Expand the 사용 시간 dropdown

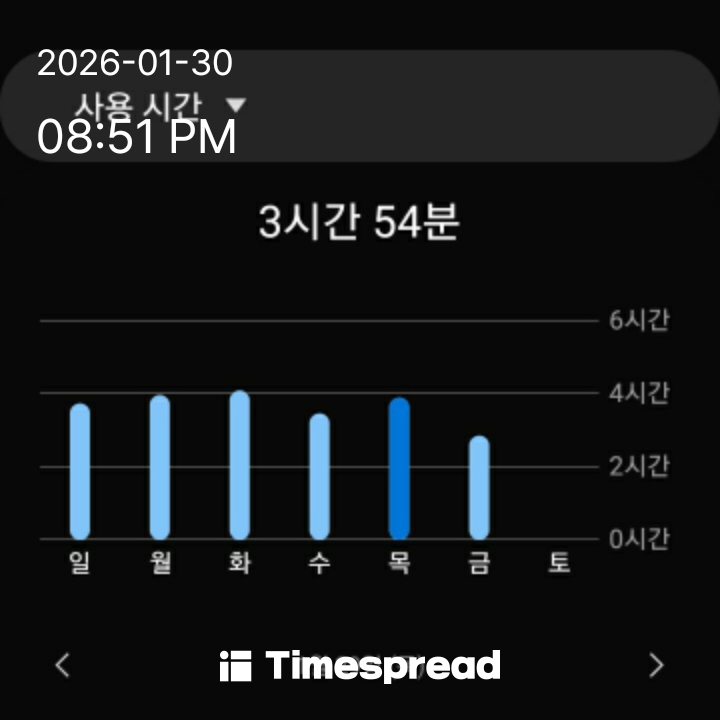tap(160, 105)
